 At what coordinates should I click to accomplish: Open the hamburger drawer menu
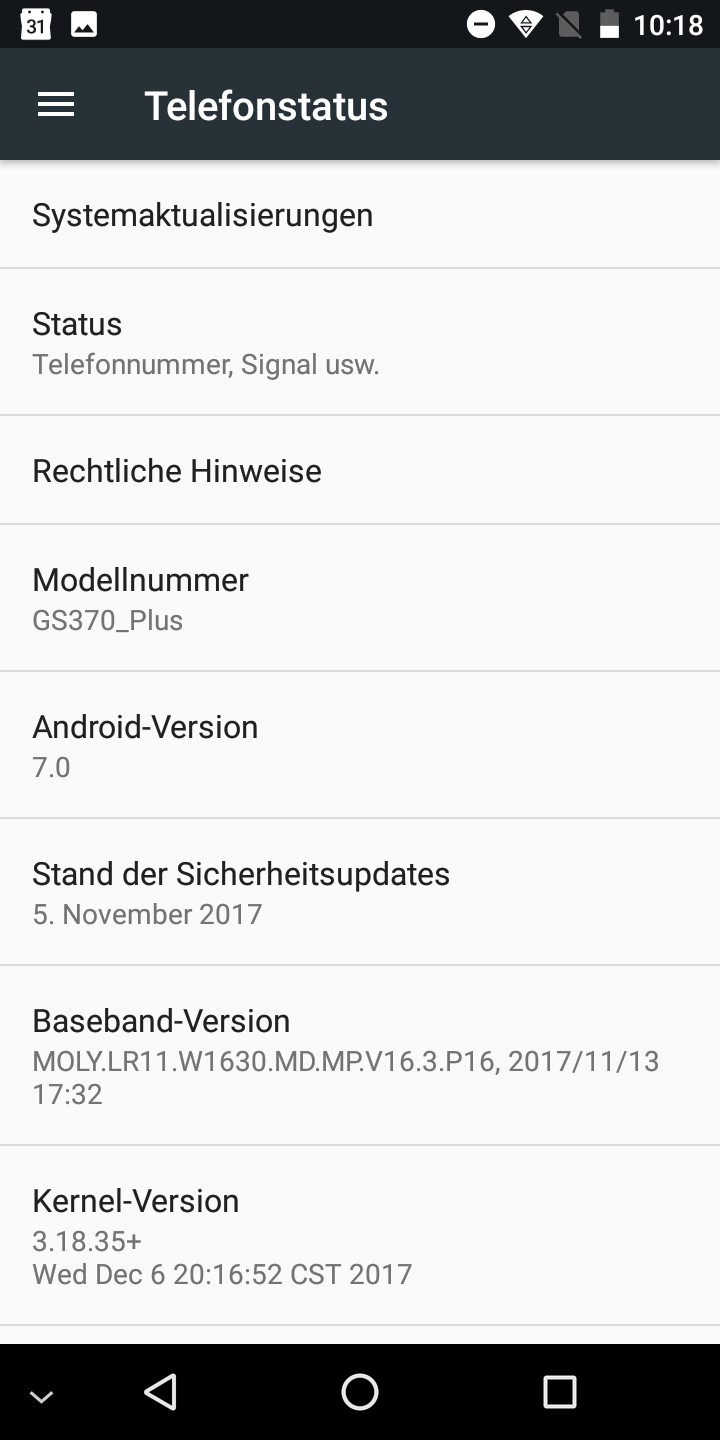(x=56, y=105)
